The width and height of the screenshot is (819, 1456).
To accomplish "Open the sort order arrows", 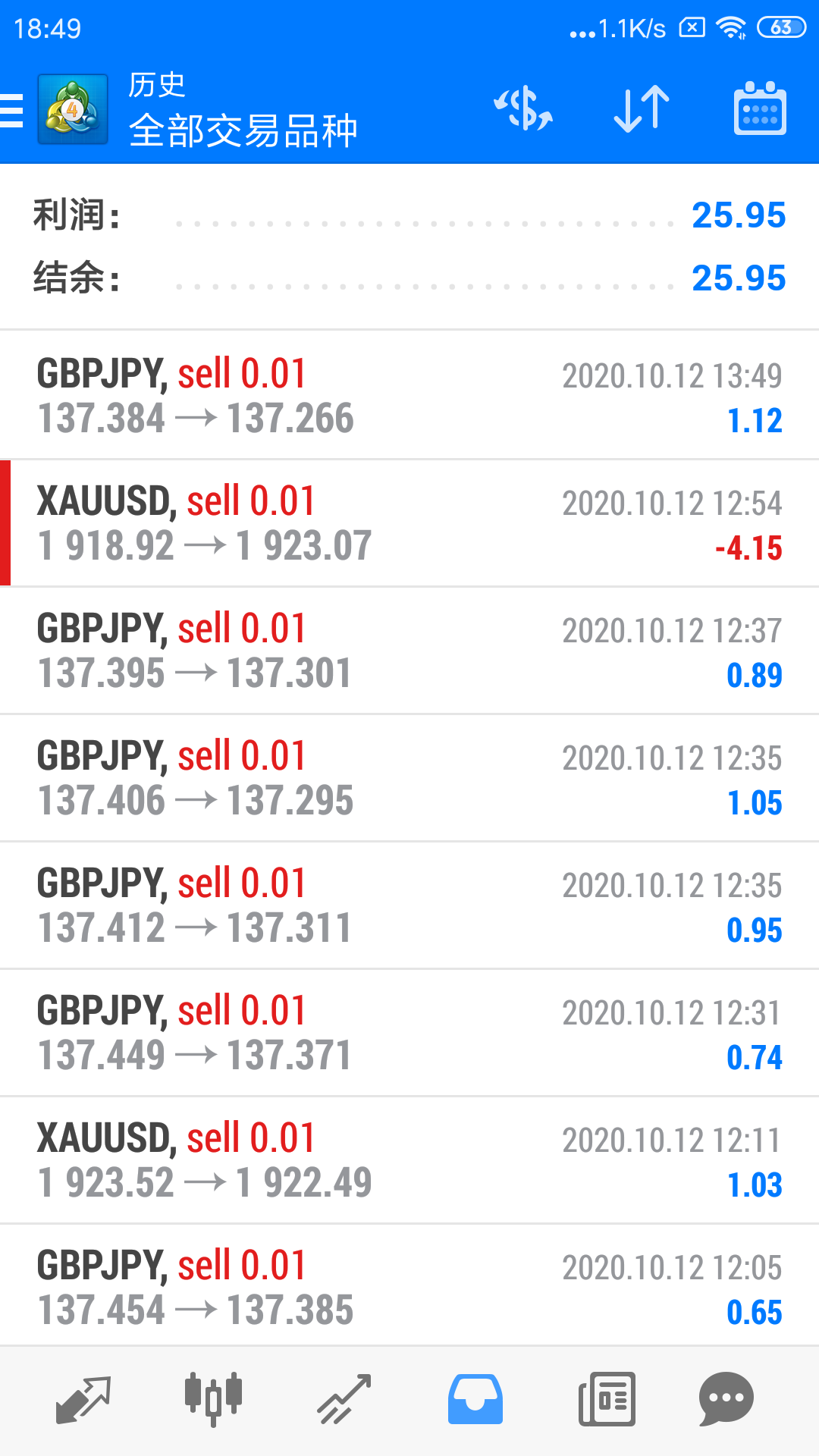I will point(642,109).
